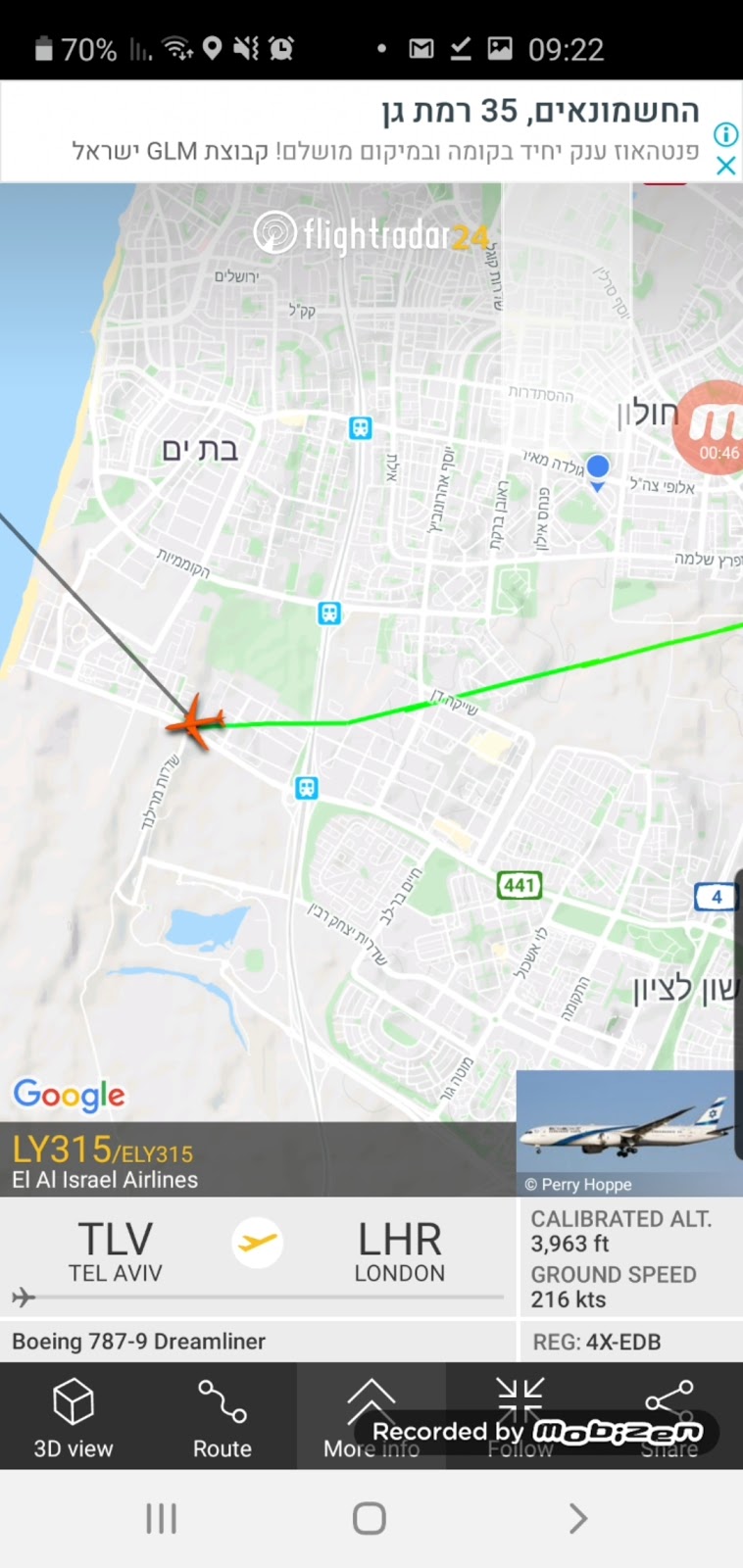
Task: Tap the orange LY315 plane on map
Action: (196, 723)
